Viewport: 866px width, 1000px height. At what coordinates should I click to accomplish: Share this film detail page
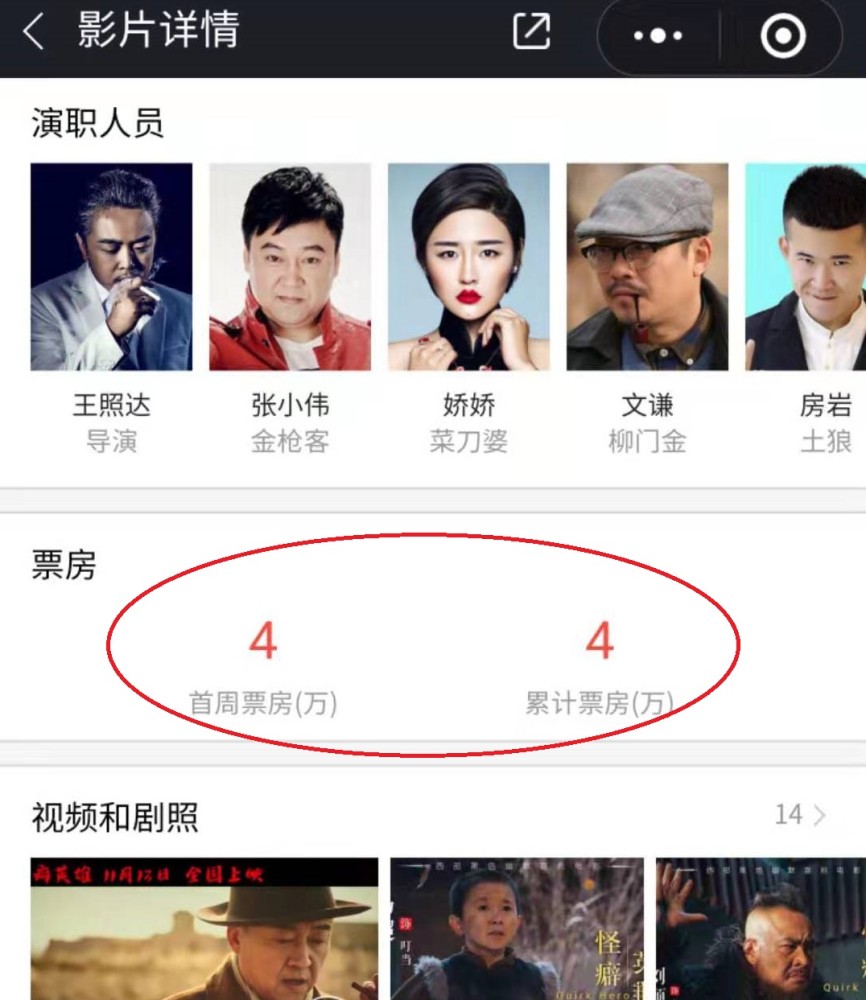[531, 32]
